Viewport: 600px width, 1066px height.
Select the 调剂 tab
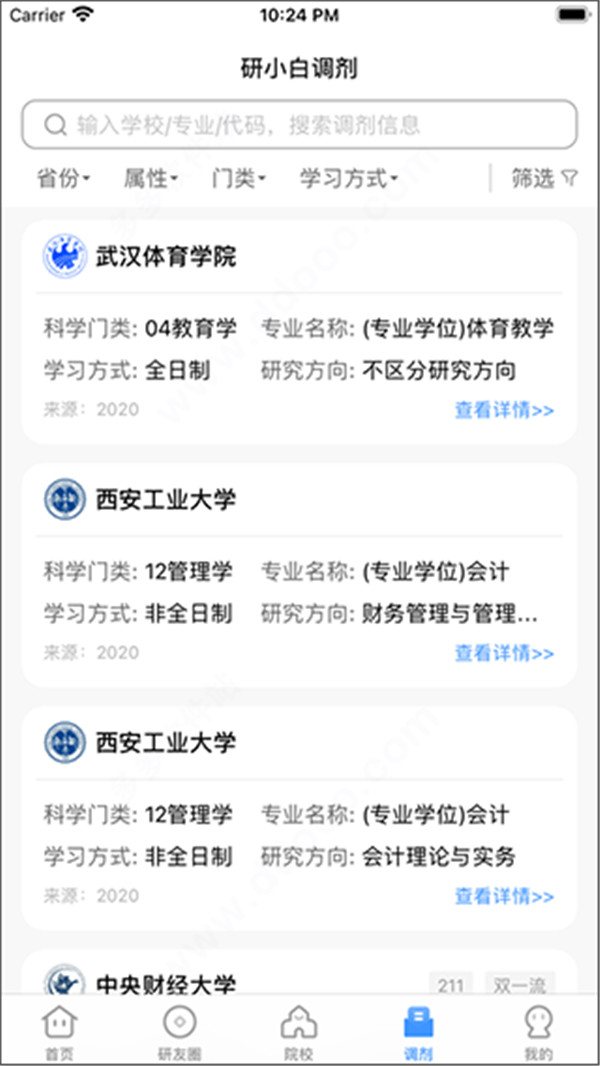tap(418, 1033)
